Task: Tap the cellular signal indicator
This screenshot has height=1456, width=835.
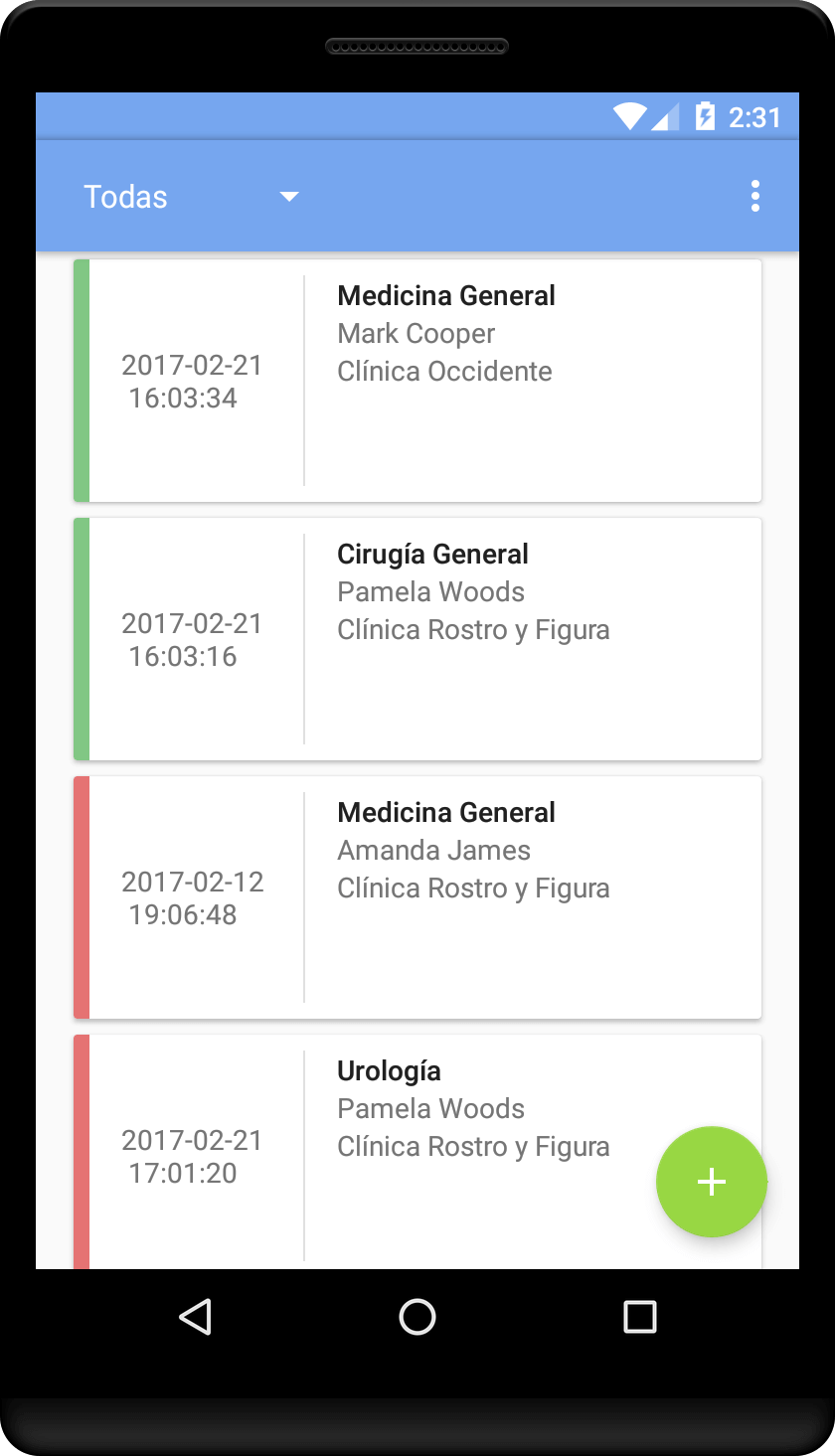Action: [664, 116]
